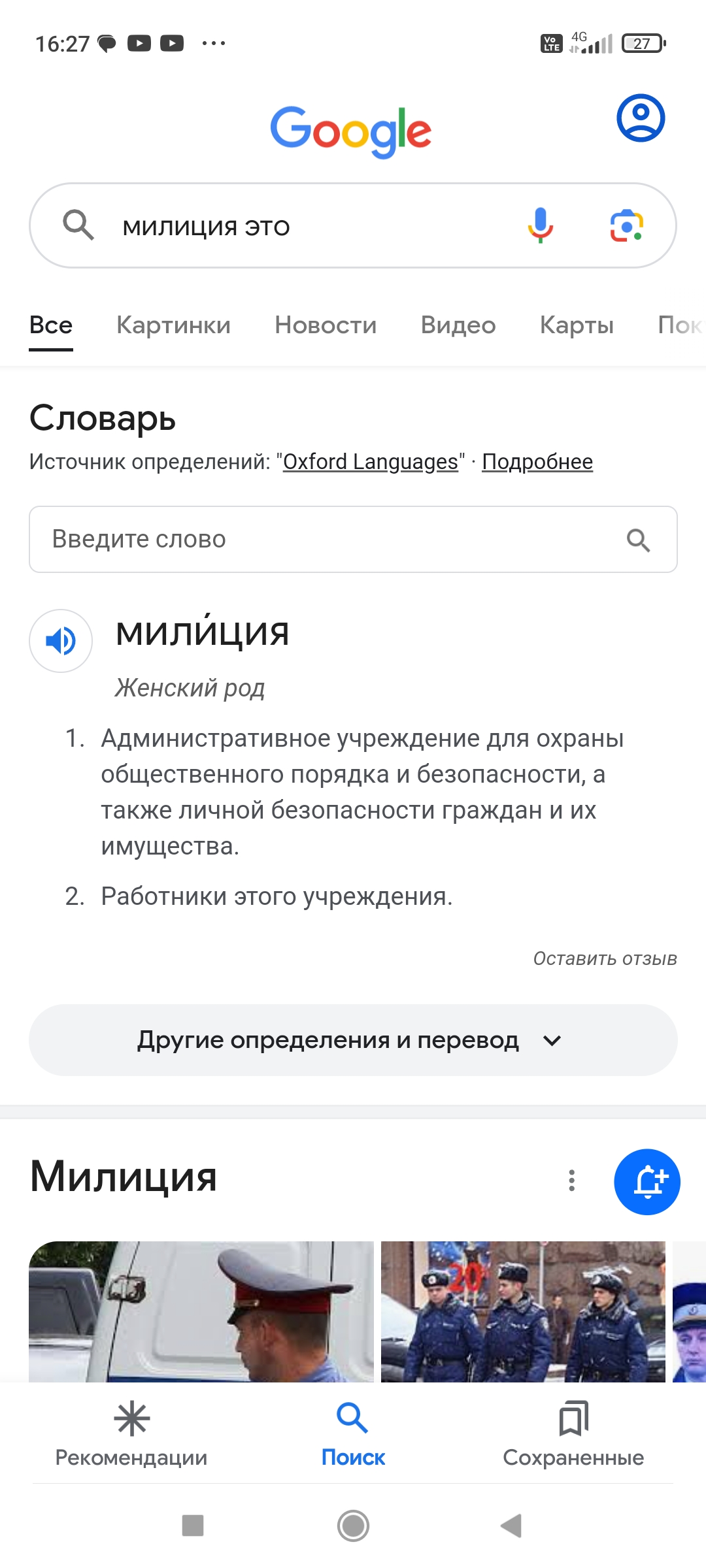Tap Оставить отзыв feedback link

(605, 958)
